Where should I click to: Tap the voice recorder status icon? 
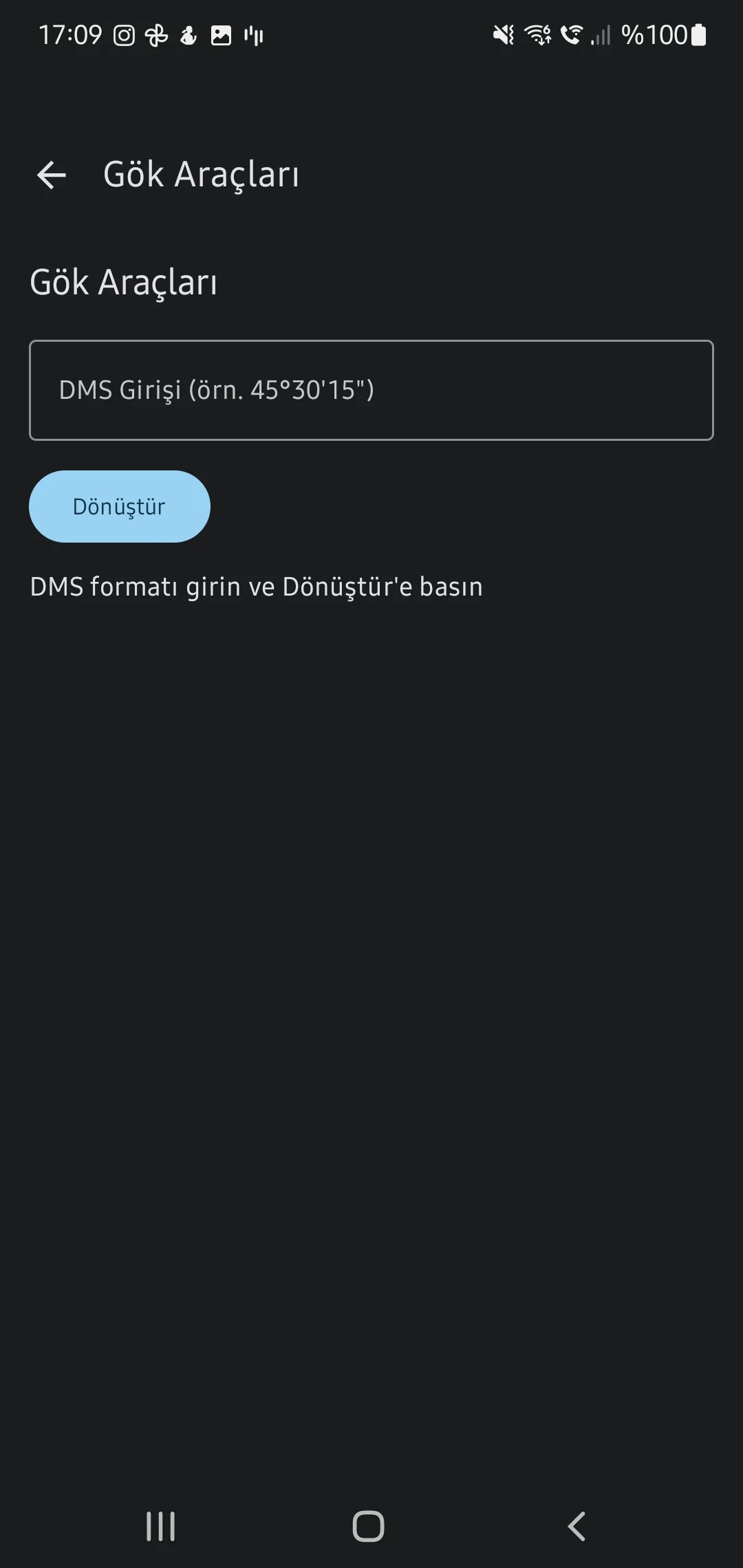pyautogui.click(x=255, y=35)
